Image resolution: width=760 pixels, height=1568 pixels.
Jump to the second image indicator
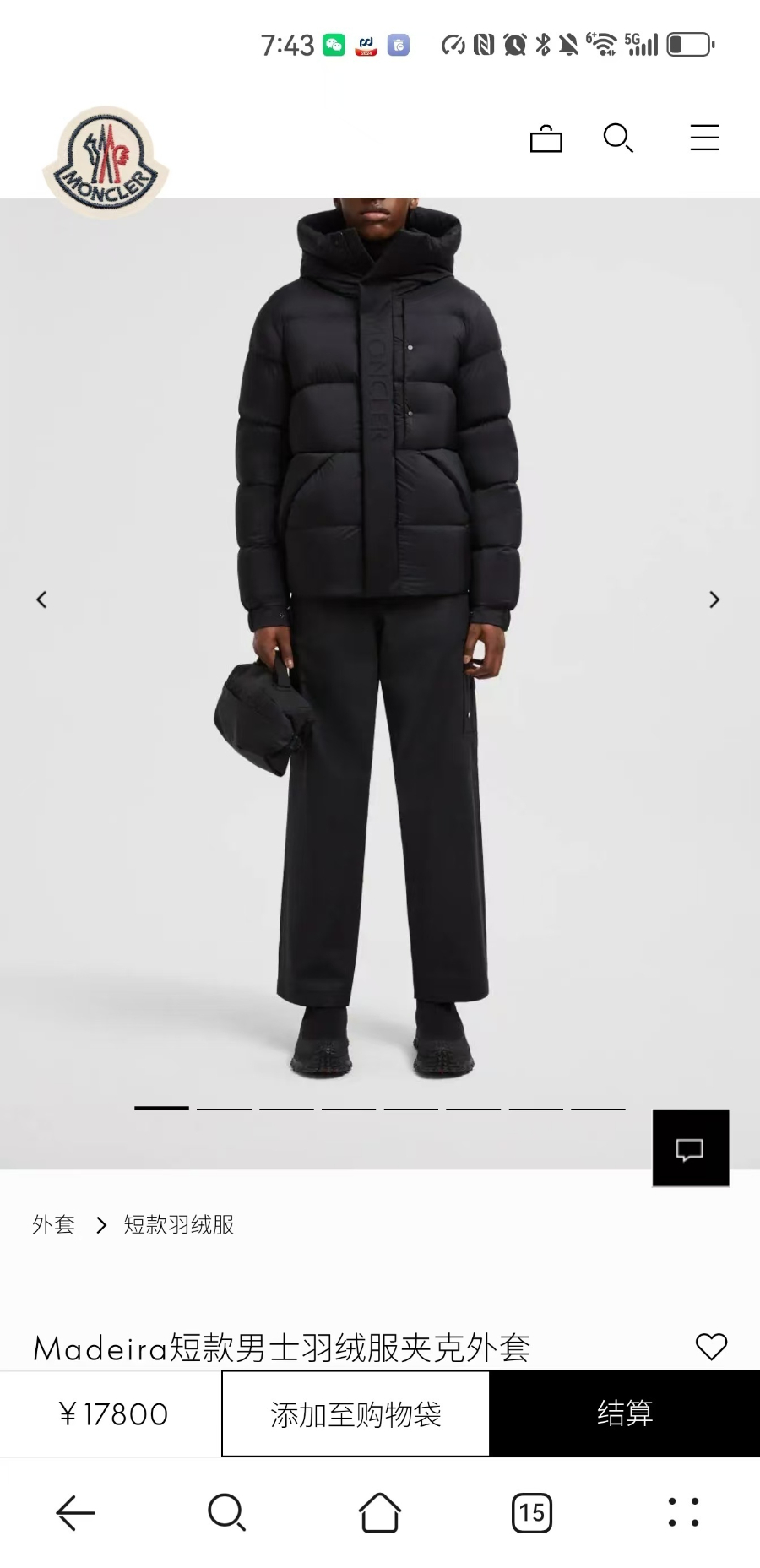click(x=224, y=1108)
